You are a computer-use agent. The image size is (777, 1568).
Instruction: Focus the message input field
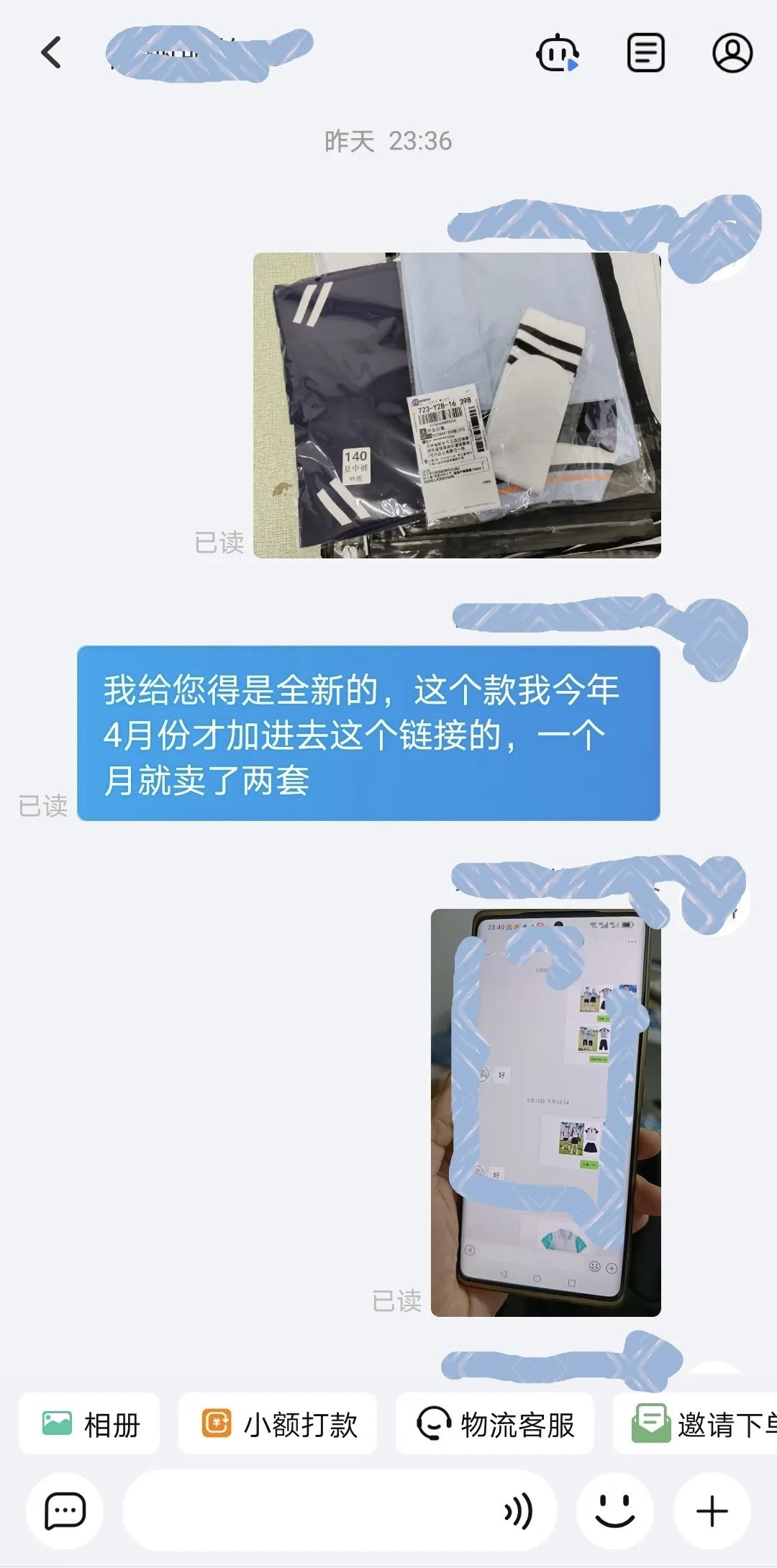309,1510
